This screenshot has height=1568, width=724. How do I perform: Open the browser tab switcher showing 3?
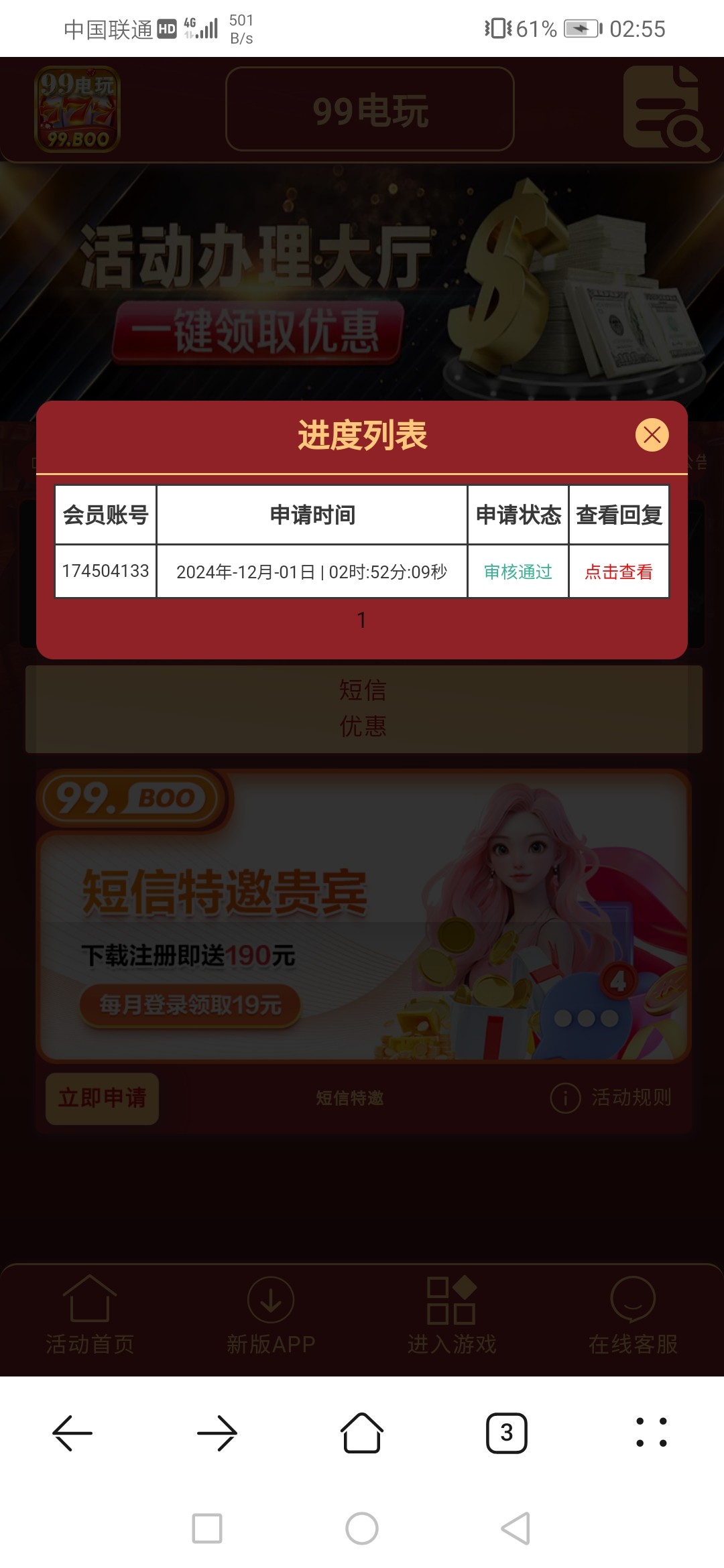coord(507,1433)
